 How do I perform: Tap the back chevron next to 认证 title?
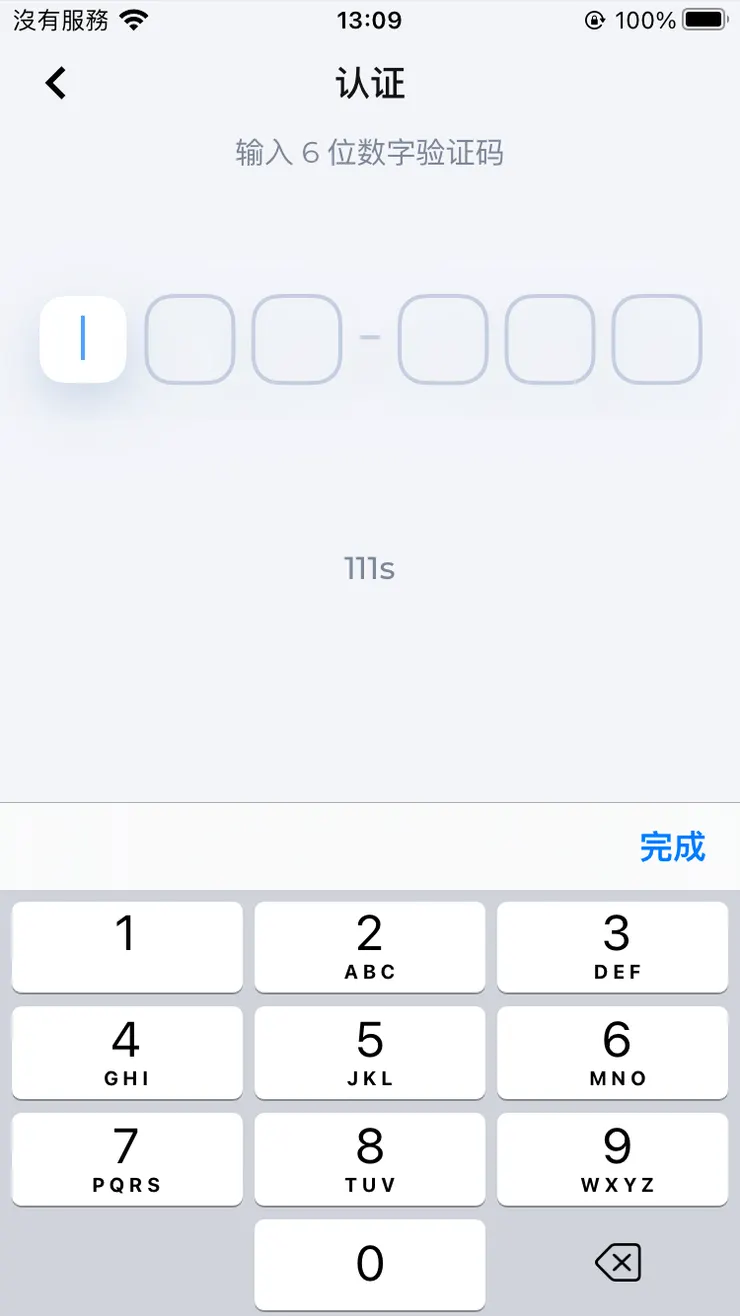[x=55, y=83]
